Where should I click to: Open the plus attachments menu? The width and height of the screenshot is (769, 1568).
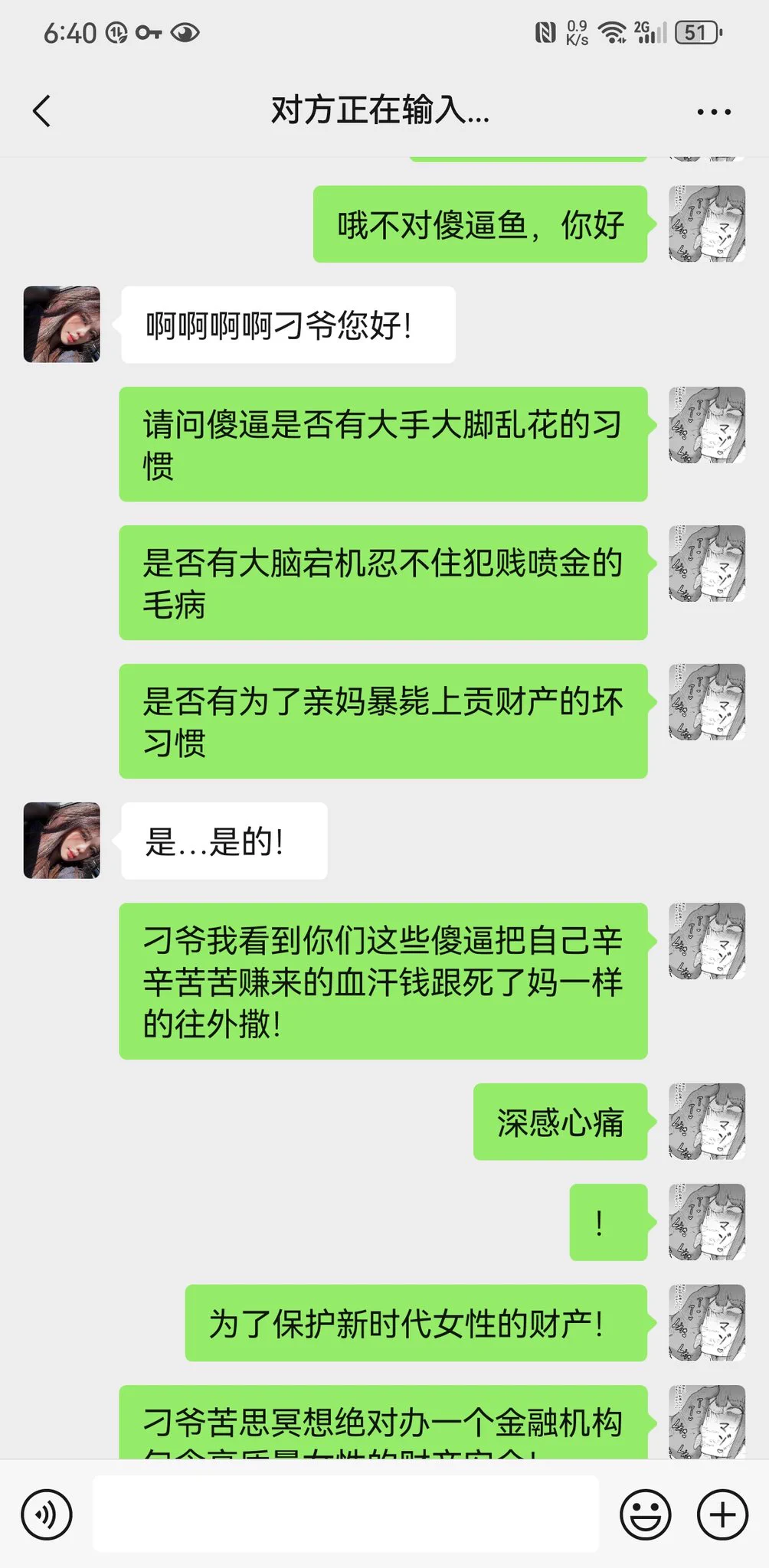(x=722, y=1514)
